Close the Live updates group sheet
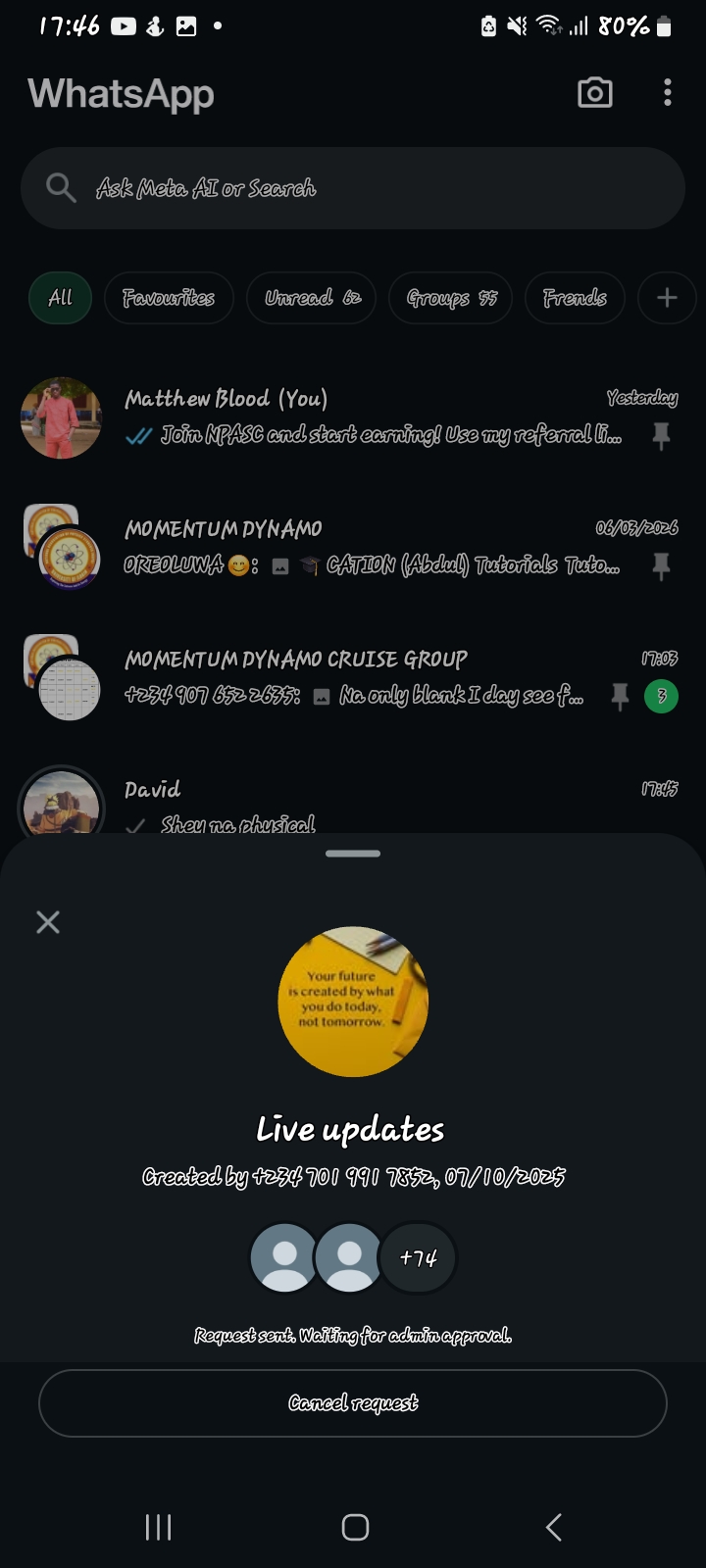 pyautogui.click(x=48, y=922)
